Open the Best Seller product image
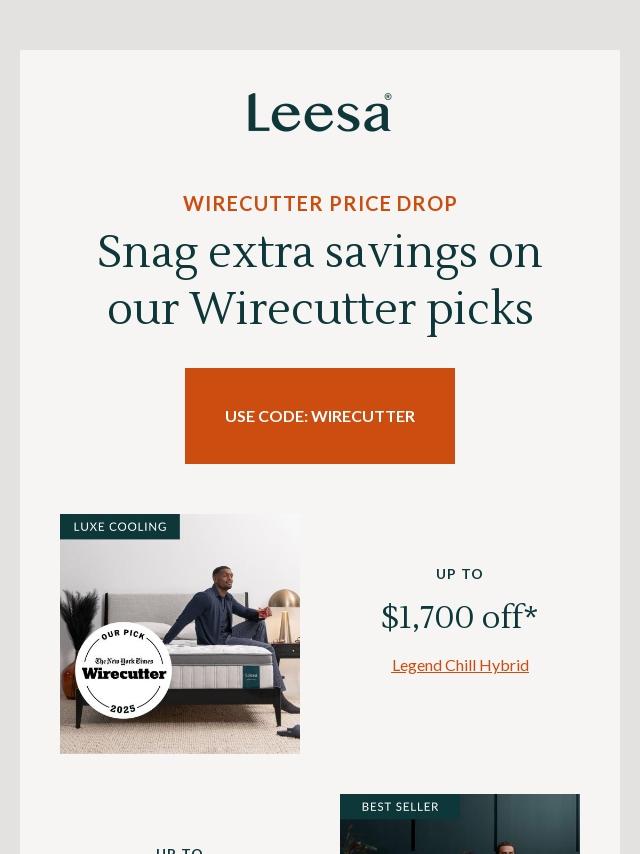Screen dimensions: 640x854 460,826
